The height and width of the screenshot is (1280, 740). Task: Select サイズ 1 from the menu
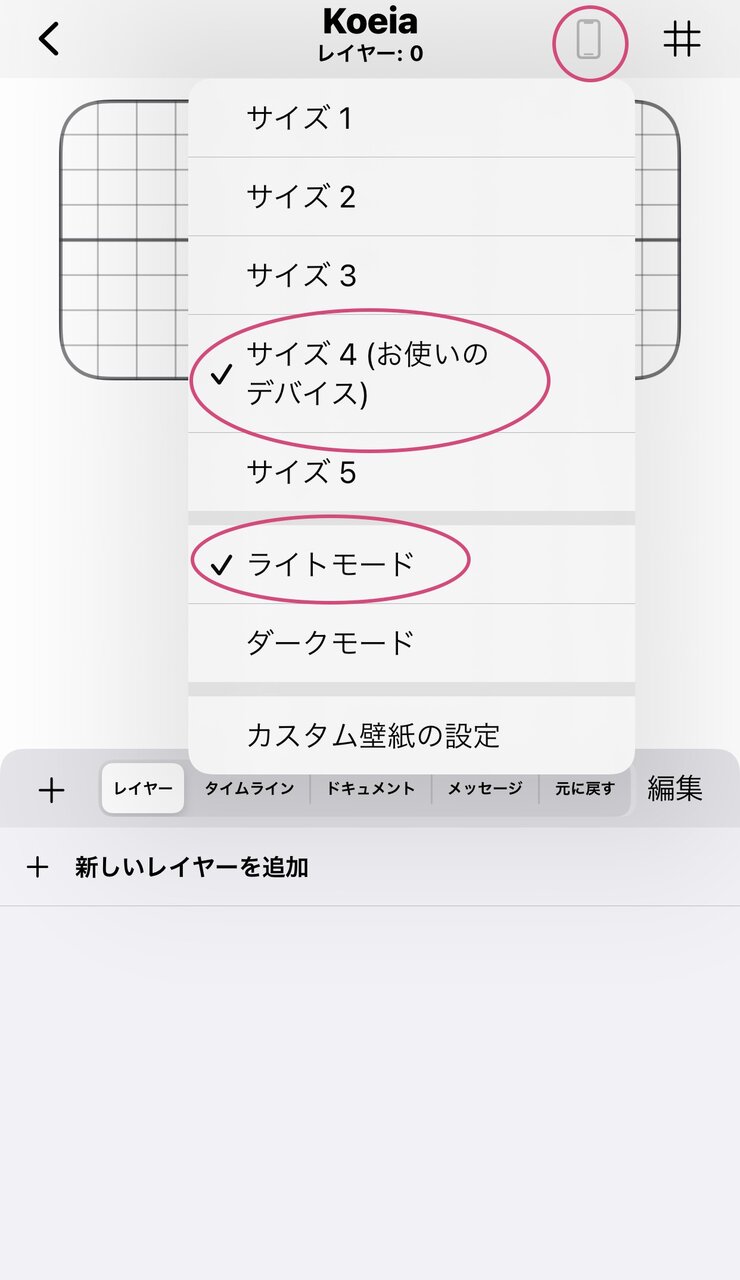click(411, 118)
